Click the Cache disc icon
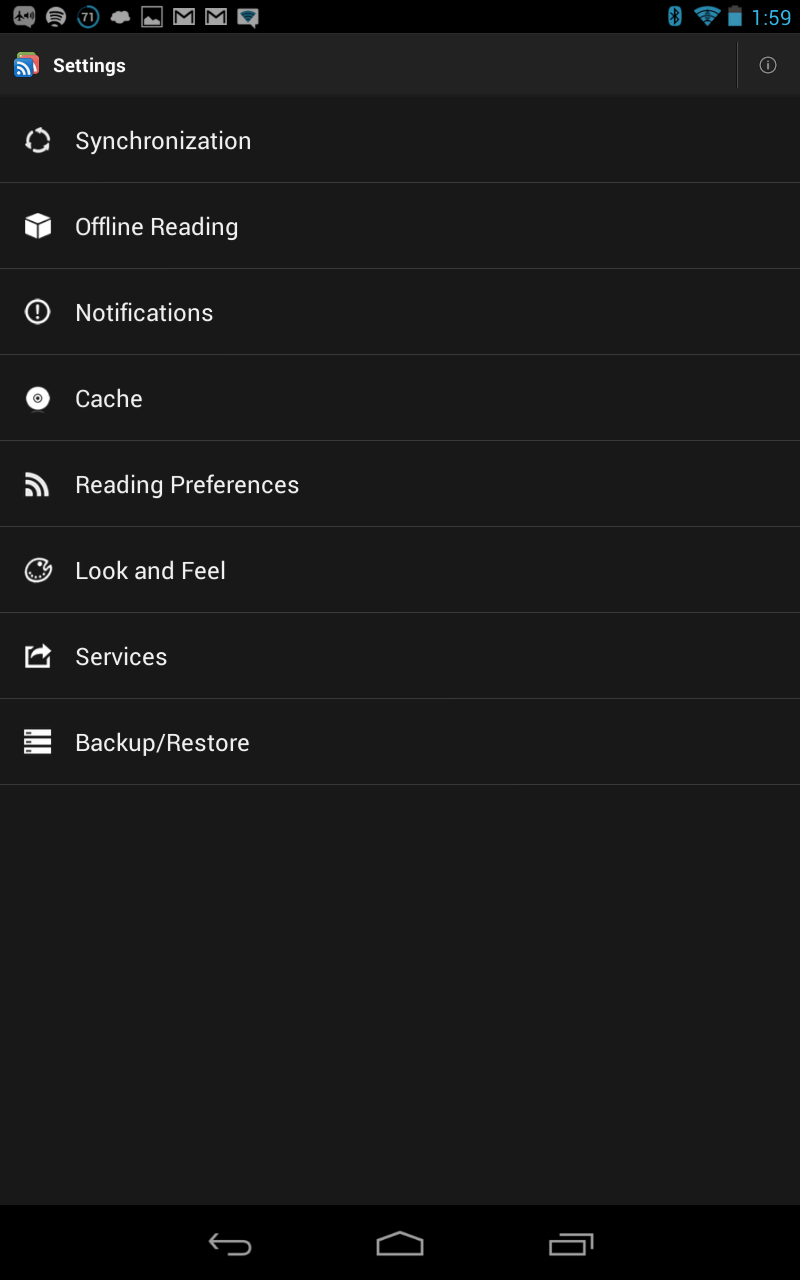This screenshot has width=800, height=1280. point(37,398)
